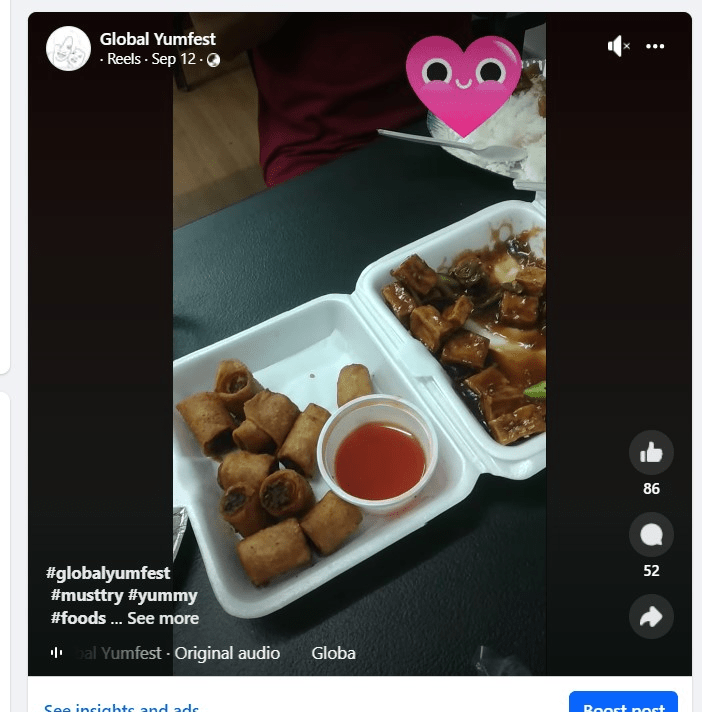Viewport: 702px width, 712px height.
Task: See insights and ads
Action: coord(121,706)
